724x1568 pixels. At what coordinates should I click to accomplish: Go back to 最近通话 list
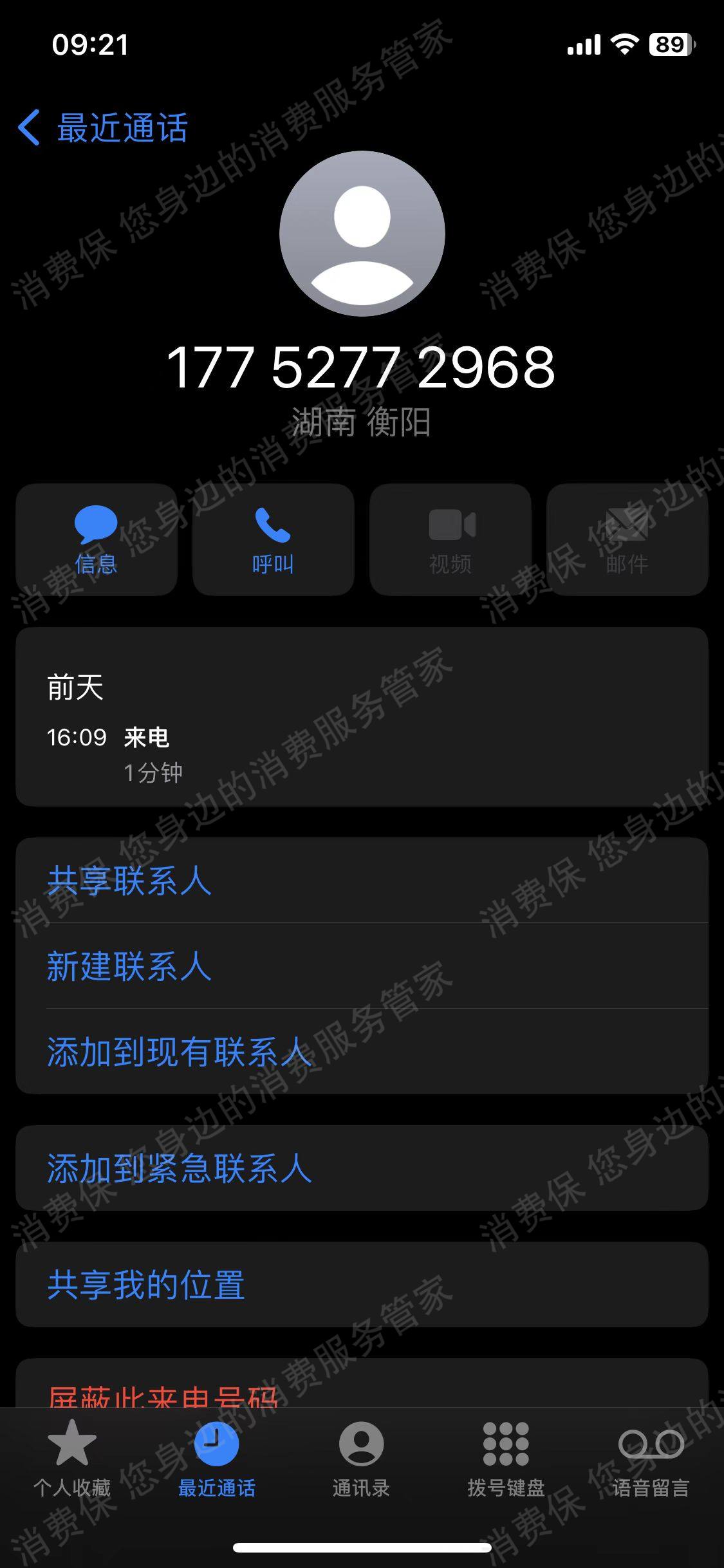103,127
